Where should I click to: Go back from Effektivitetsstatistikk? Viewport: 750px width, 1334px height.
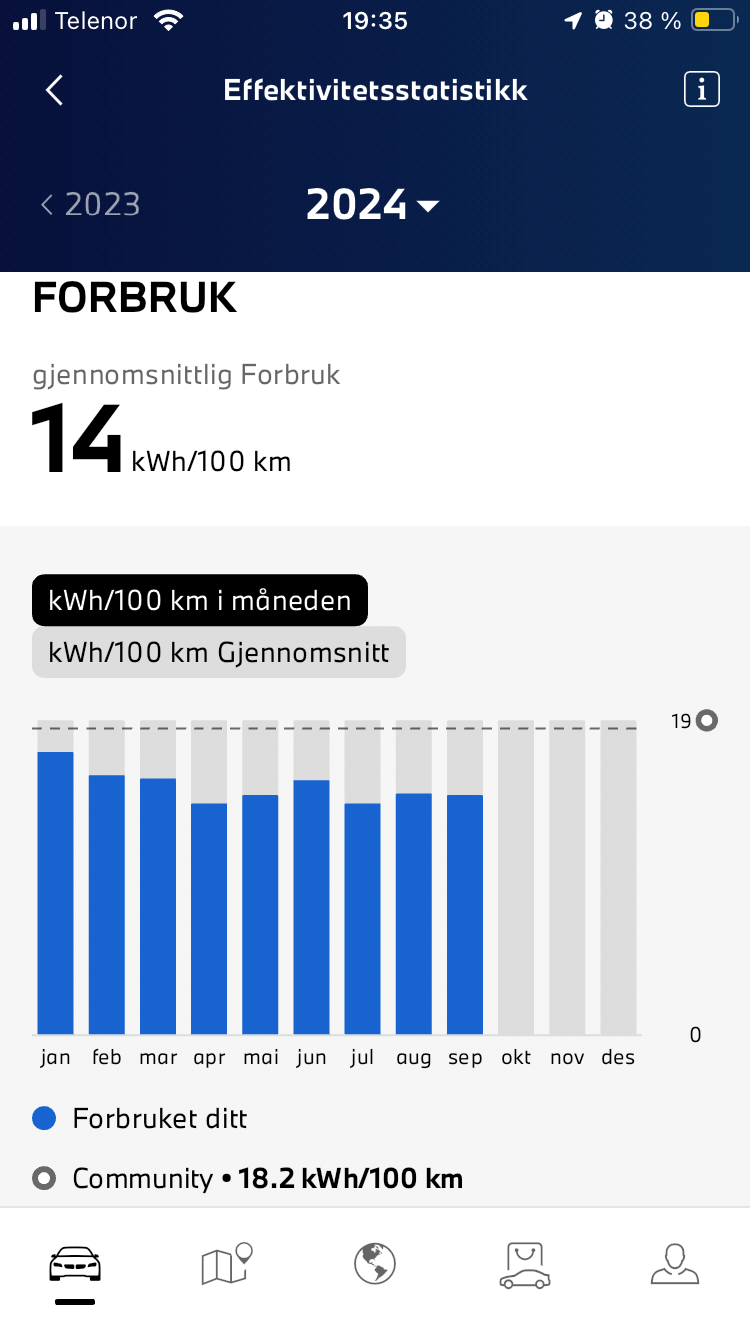(x=55, y=90)
